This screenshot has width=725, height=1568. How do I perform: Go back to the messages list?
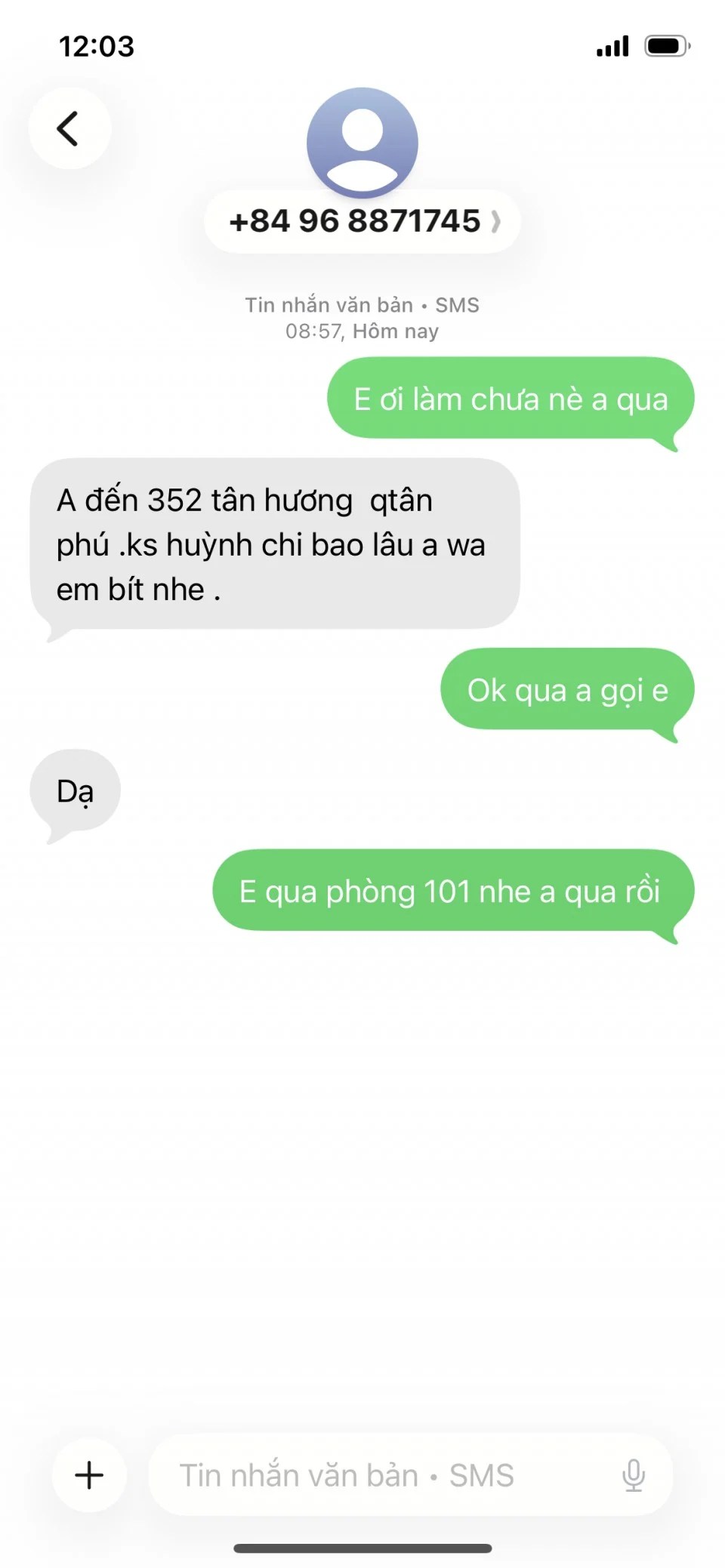(x=69, y=128)
